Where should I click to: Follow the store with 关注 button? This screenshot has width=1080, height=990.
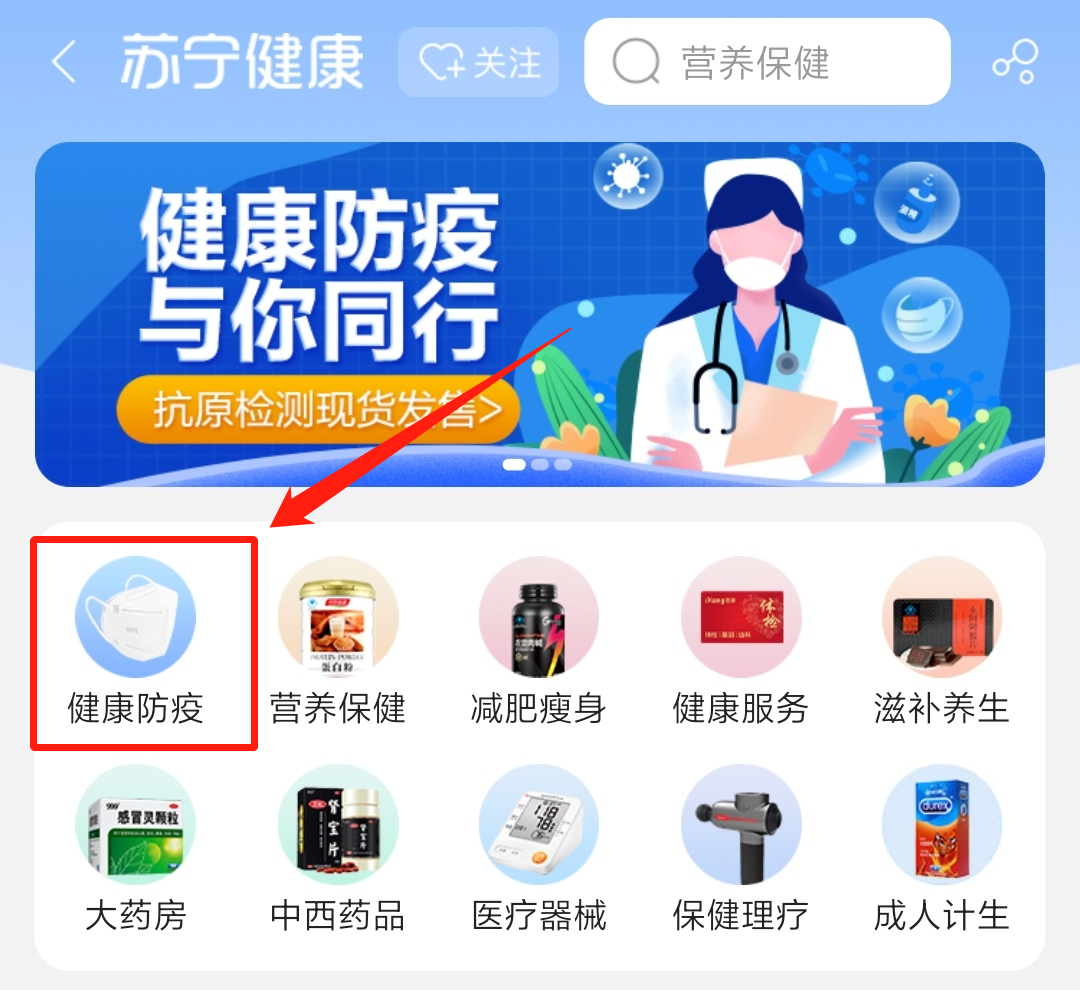478,62
